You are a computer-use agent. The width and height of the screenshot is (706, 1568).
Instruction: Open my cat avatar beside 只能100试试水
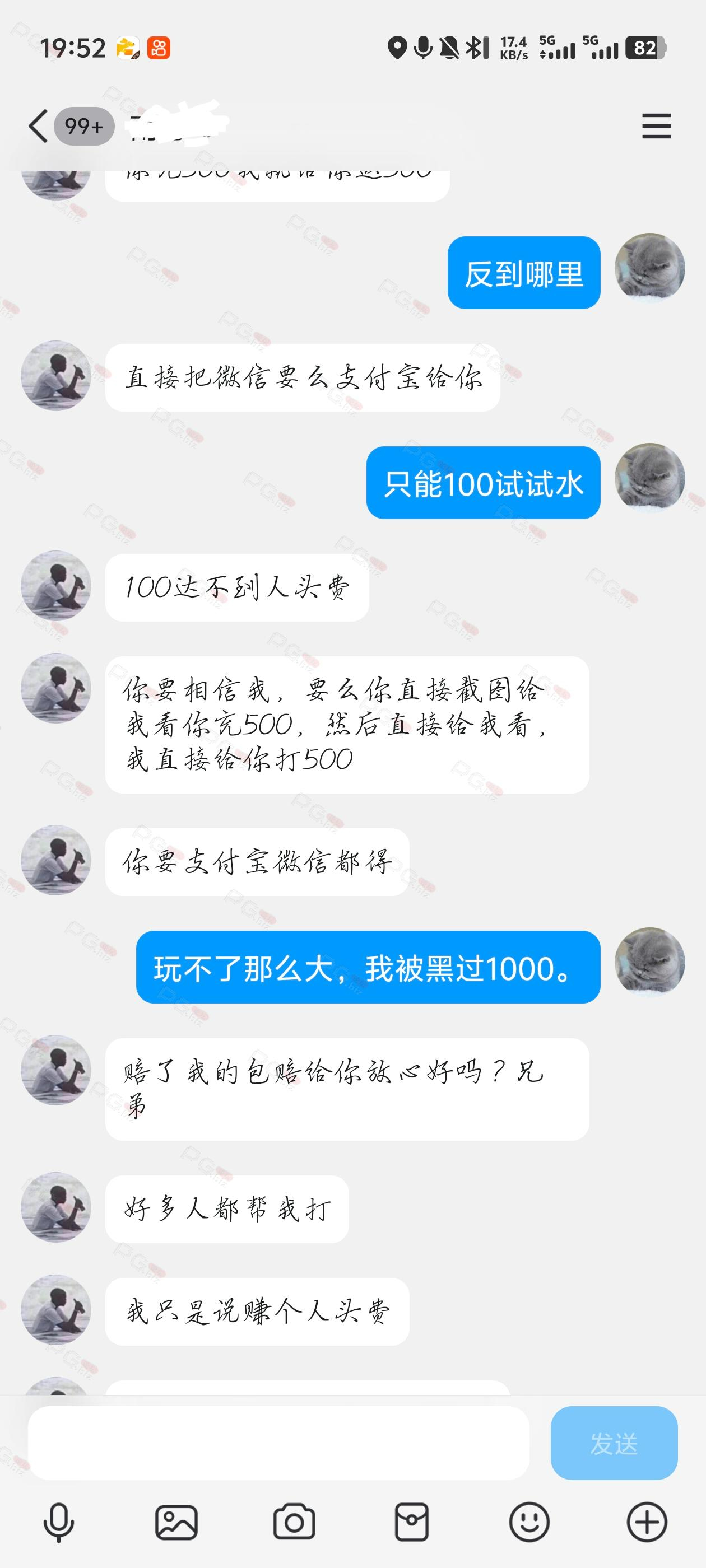pos(649,478)
